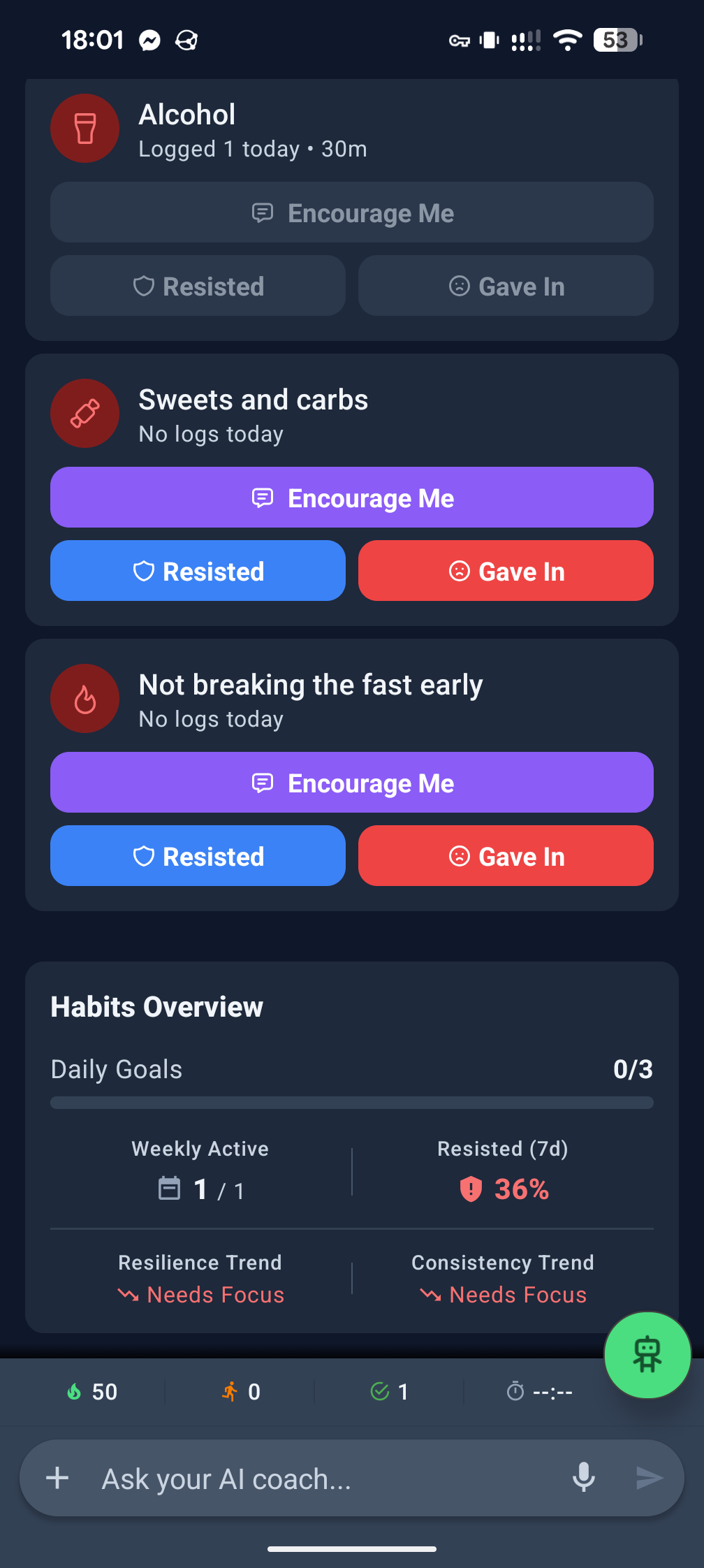Click the calendar icon under Weekly Active

[170, 1189]
